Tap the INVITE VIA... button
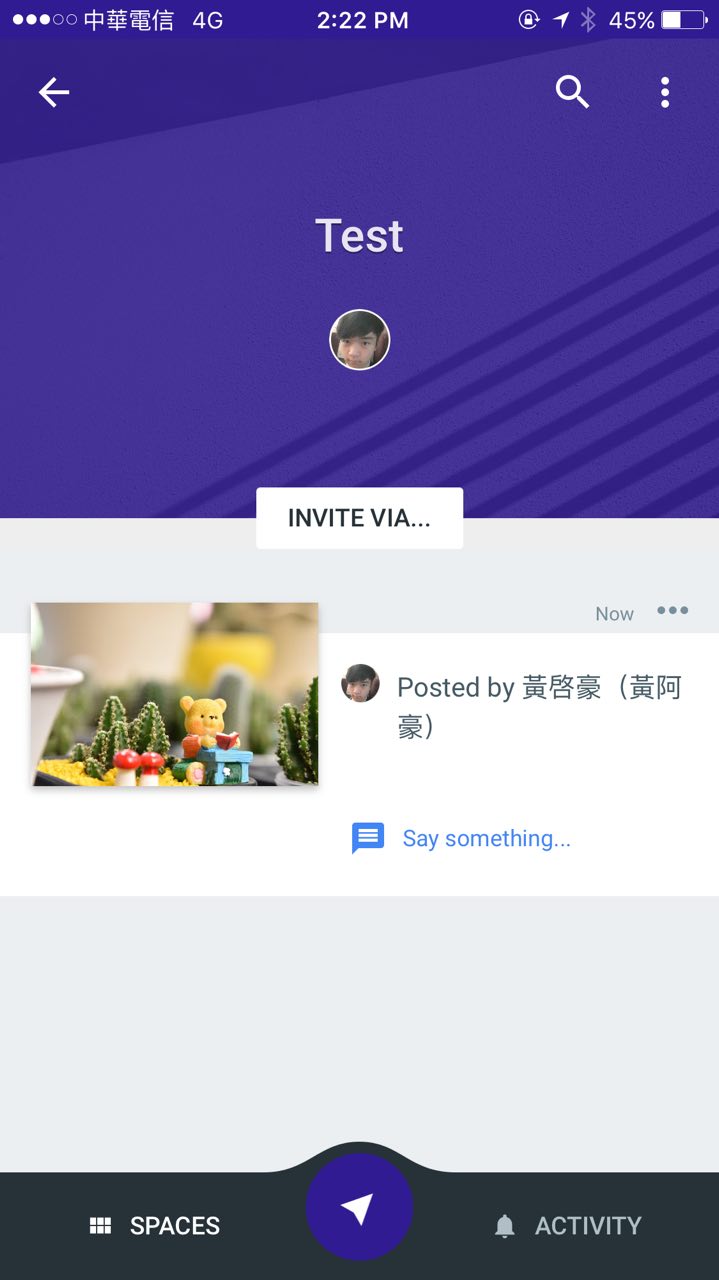The height and width of the screenshot is (1280, 719). coord(359,518)
